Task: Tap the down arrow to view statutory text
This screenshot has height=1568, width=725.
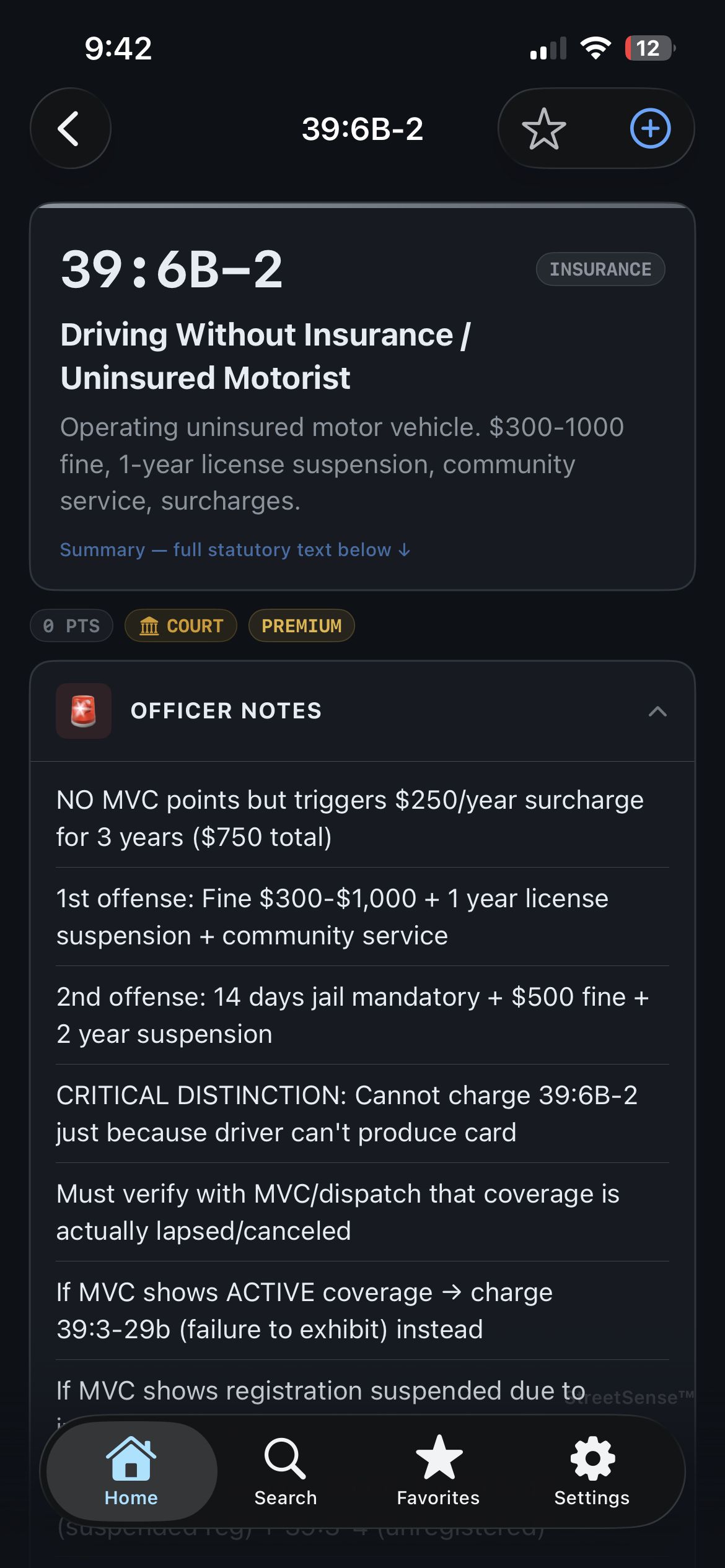Action: point(405,549)
